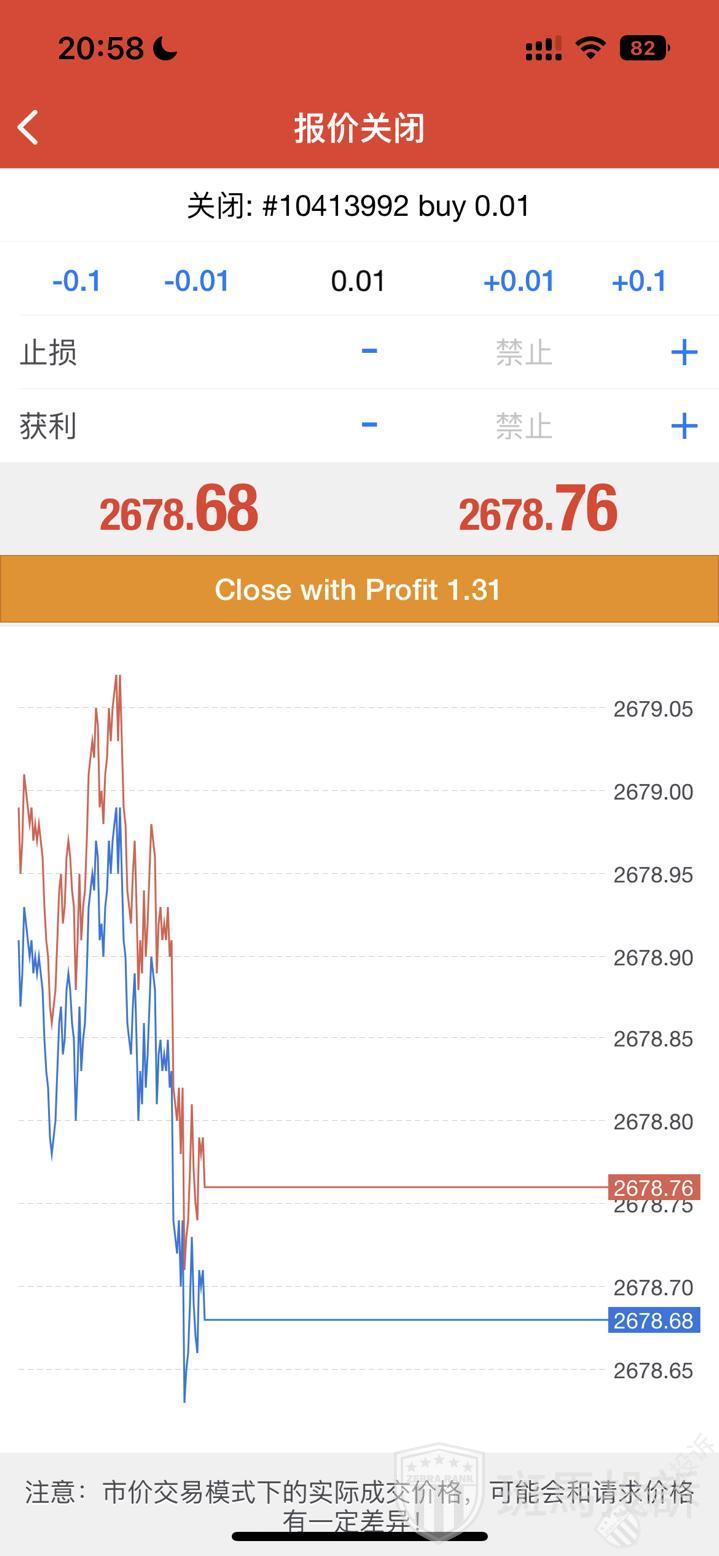The image size is (719, 1556).
Task: Go back from the 报价关闭 screen
Action: 28,128
